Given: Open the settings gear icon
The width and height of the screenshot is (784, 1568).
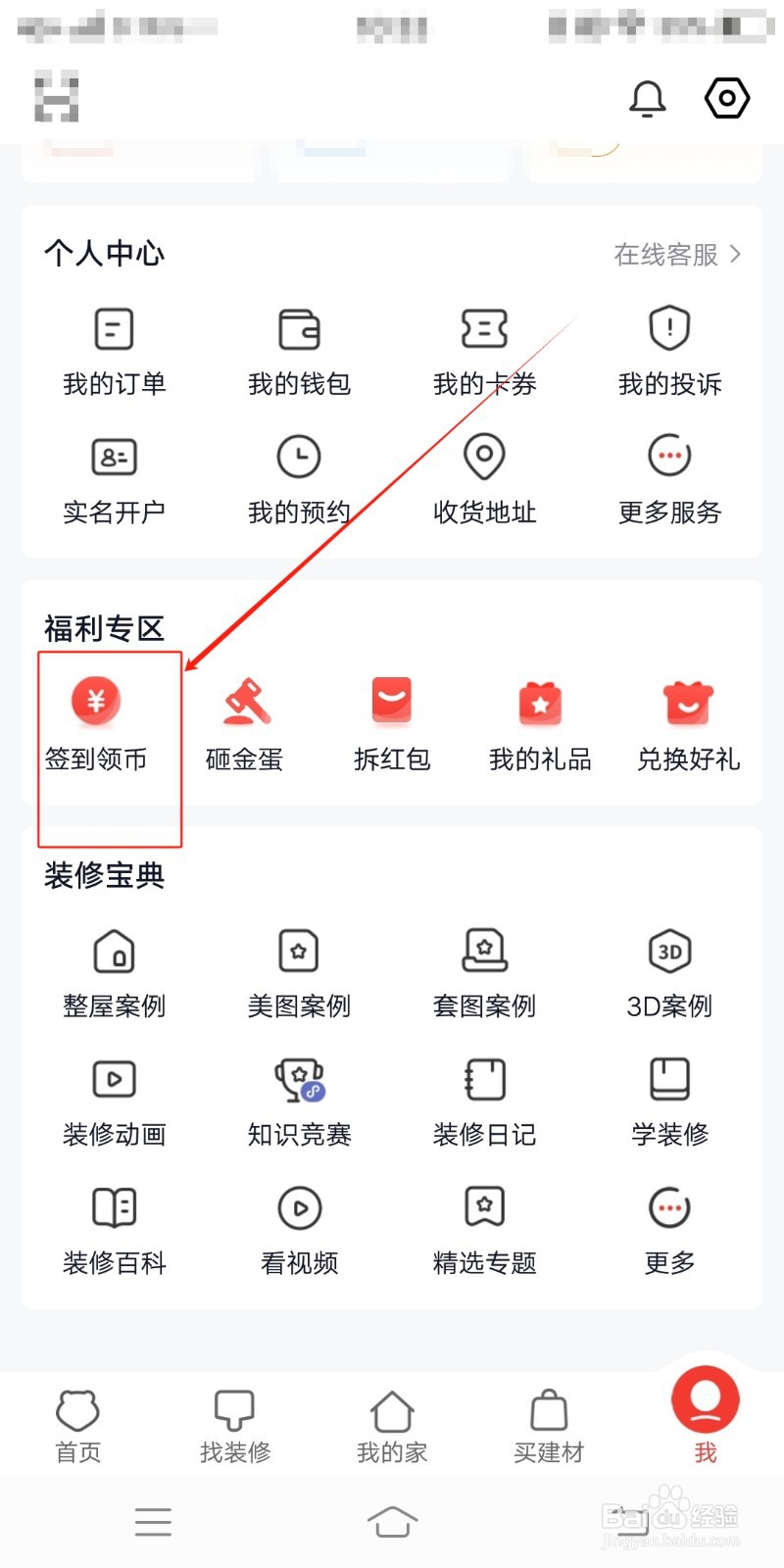Looking at the screenshot, I should [726, 98].
